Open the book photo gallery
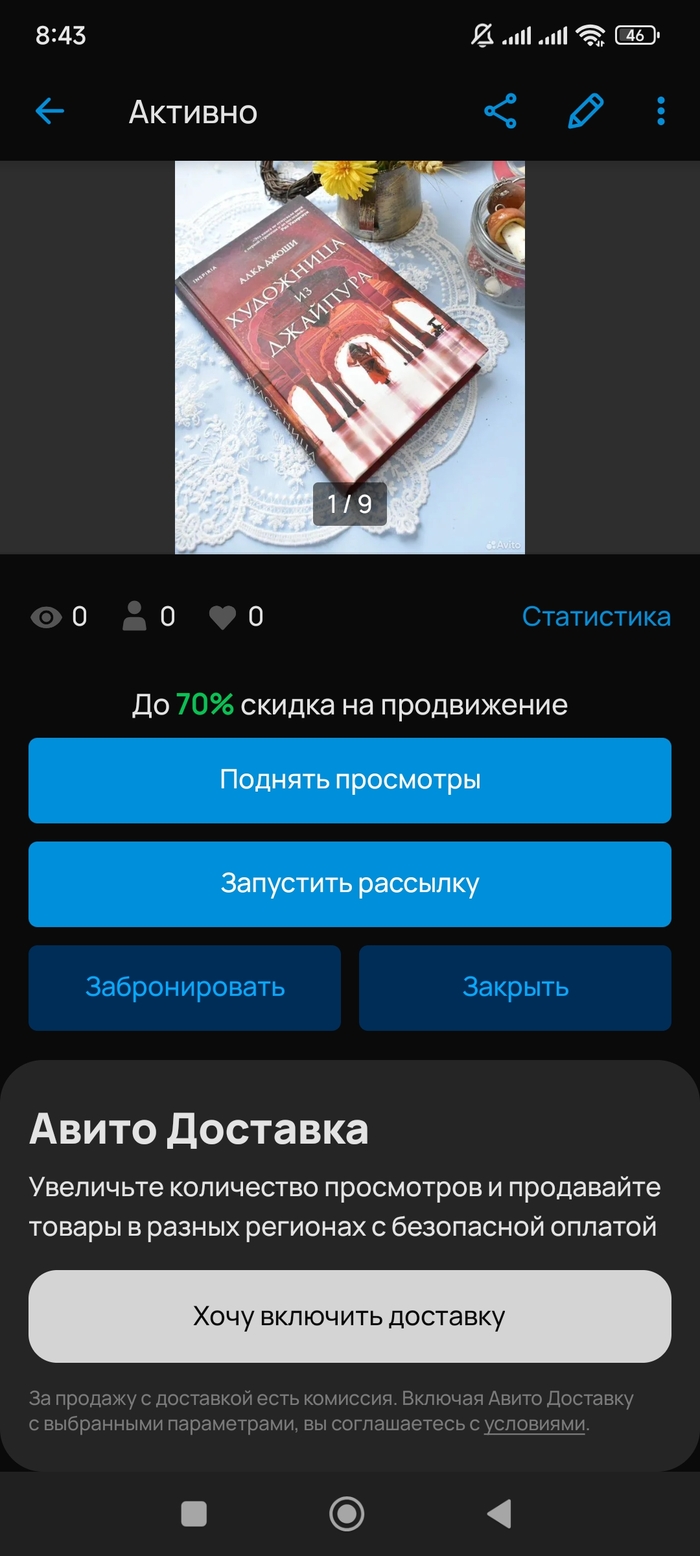The width and height of the screenshot is (700, 1556). tap(349, 357)
